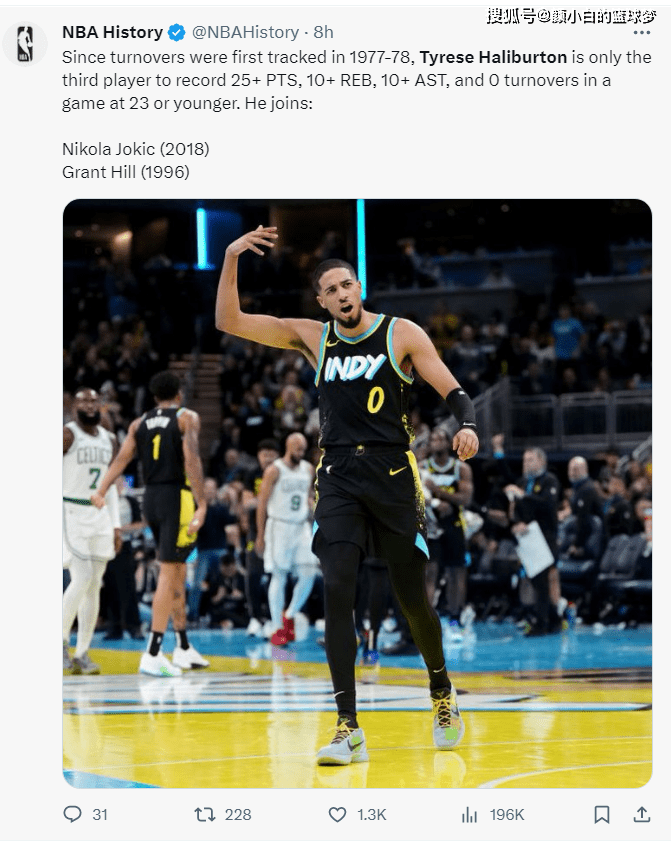Retweet the Haliburton post
Image resolution: width=671 pixels, height=841 pixels.
tap(206, 814)
